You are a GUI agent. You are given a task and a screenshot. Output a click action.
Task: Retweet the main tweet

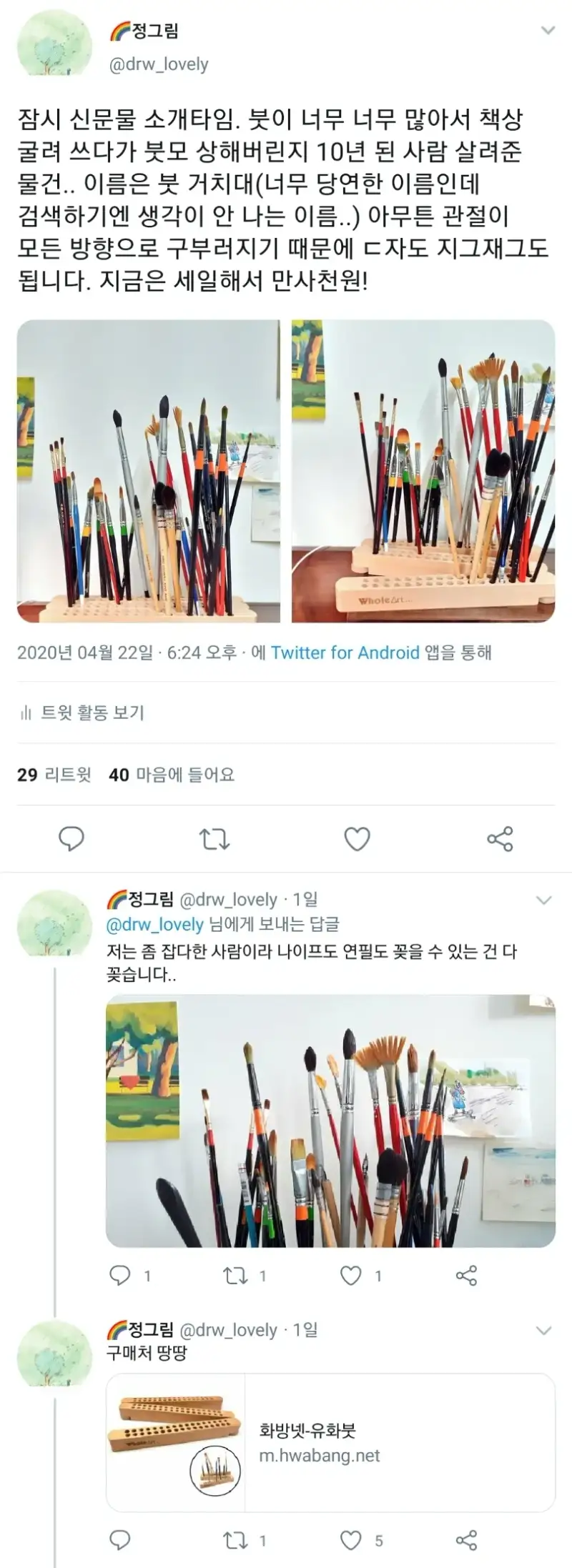click(x=214, y=838)
